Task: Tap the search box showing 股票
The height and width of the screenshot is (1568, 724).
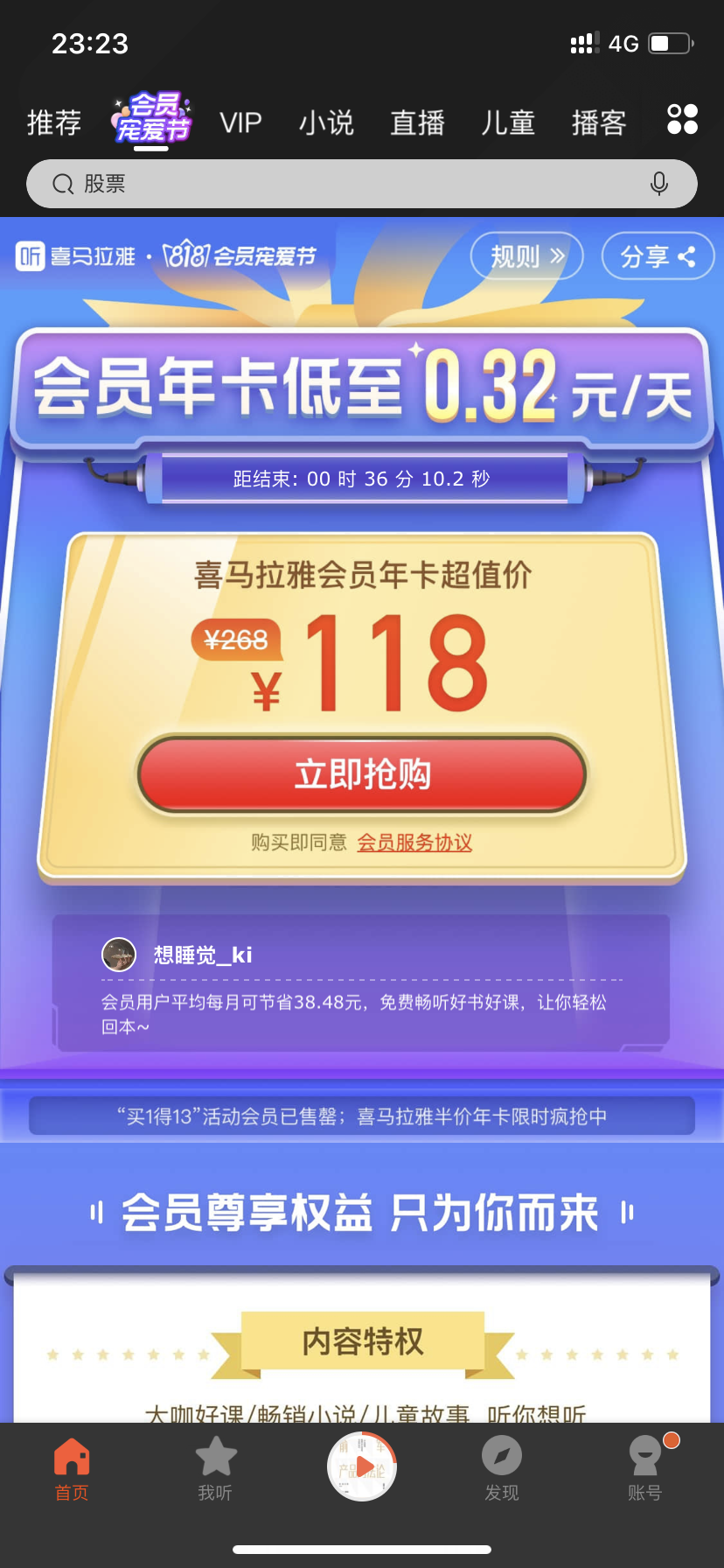Action: pyautogui.click(x=350, y=184)
